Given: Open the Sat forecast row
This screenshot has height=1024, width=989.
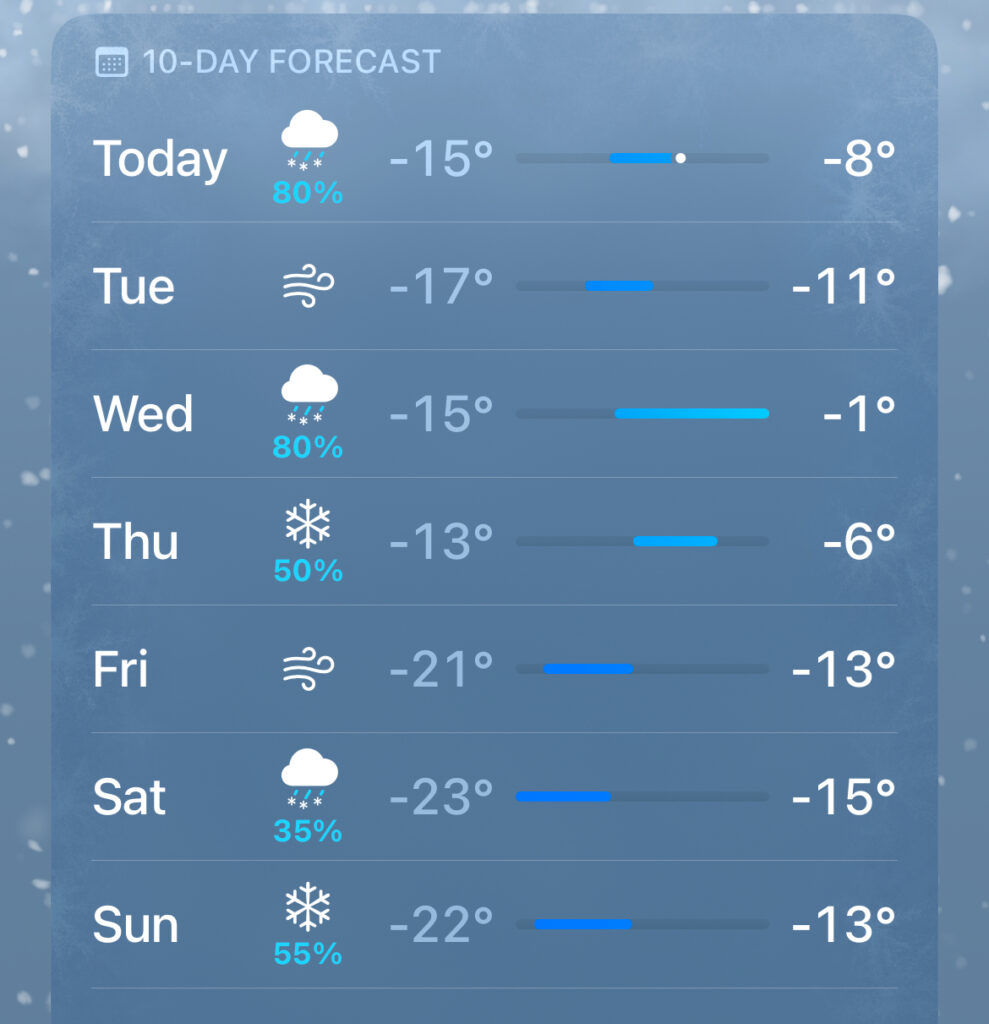Looking at the screenshot, I should pos(494,797).
